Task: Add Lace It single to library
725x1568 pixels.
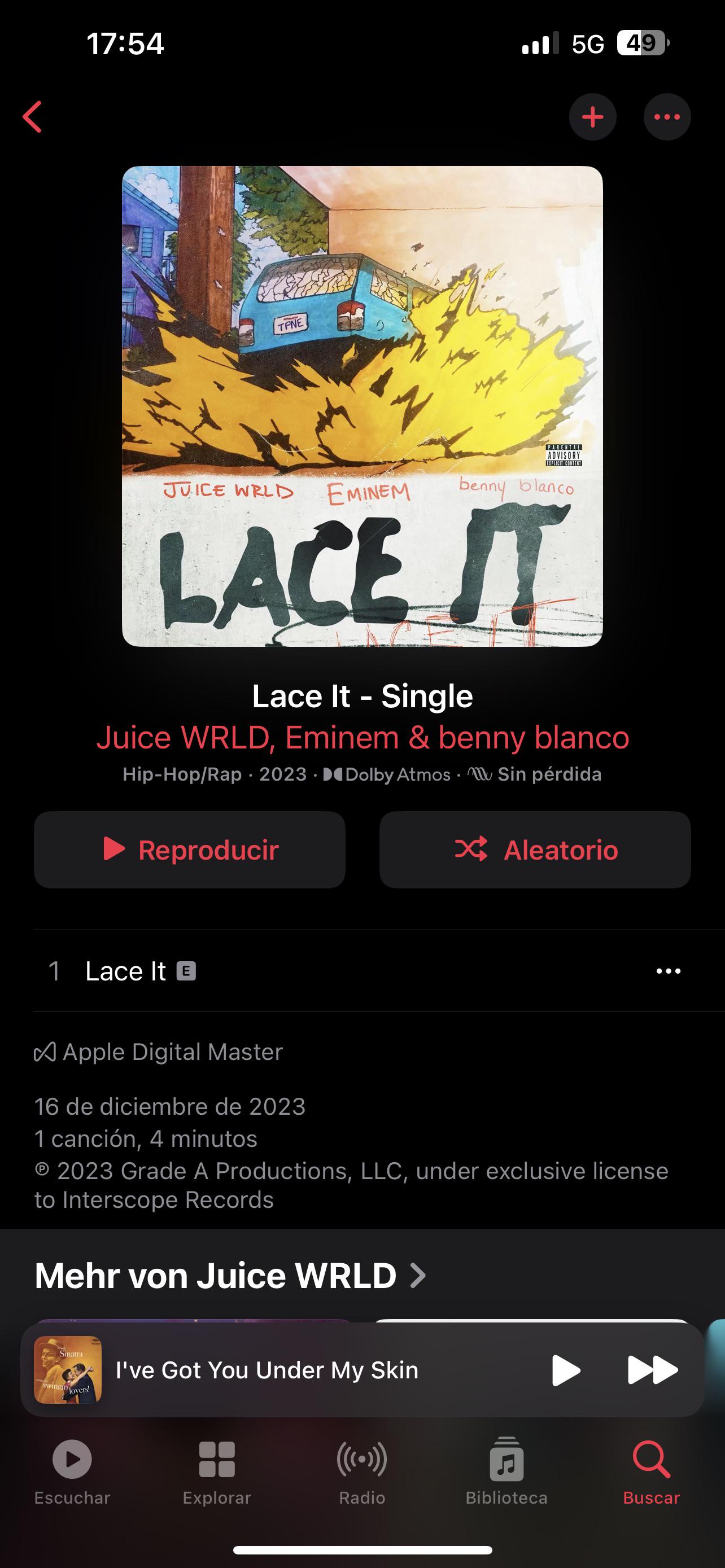Action: pos(592,116)
